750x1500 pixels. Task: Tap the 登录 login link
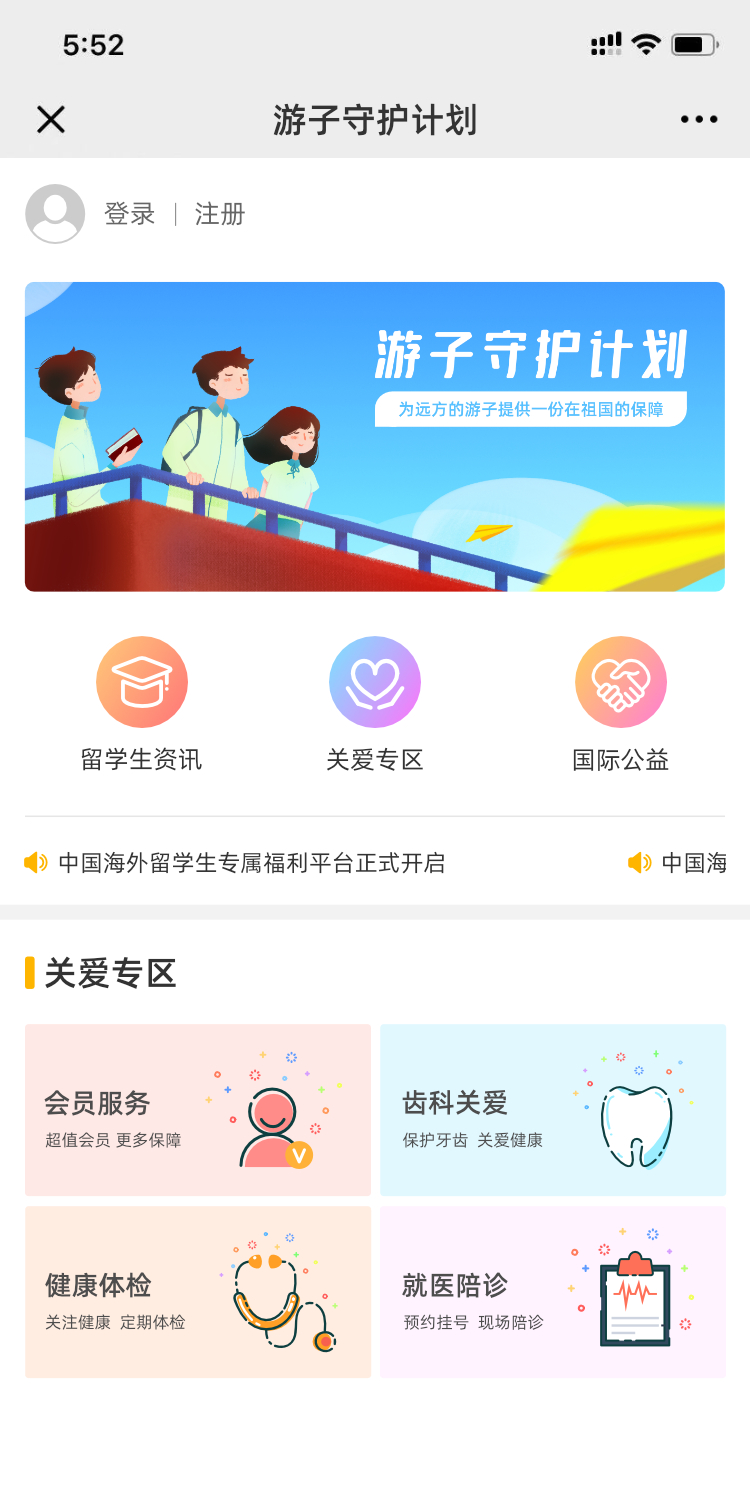click(130, 214)
